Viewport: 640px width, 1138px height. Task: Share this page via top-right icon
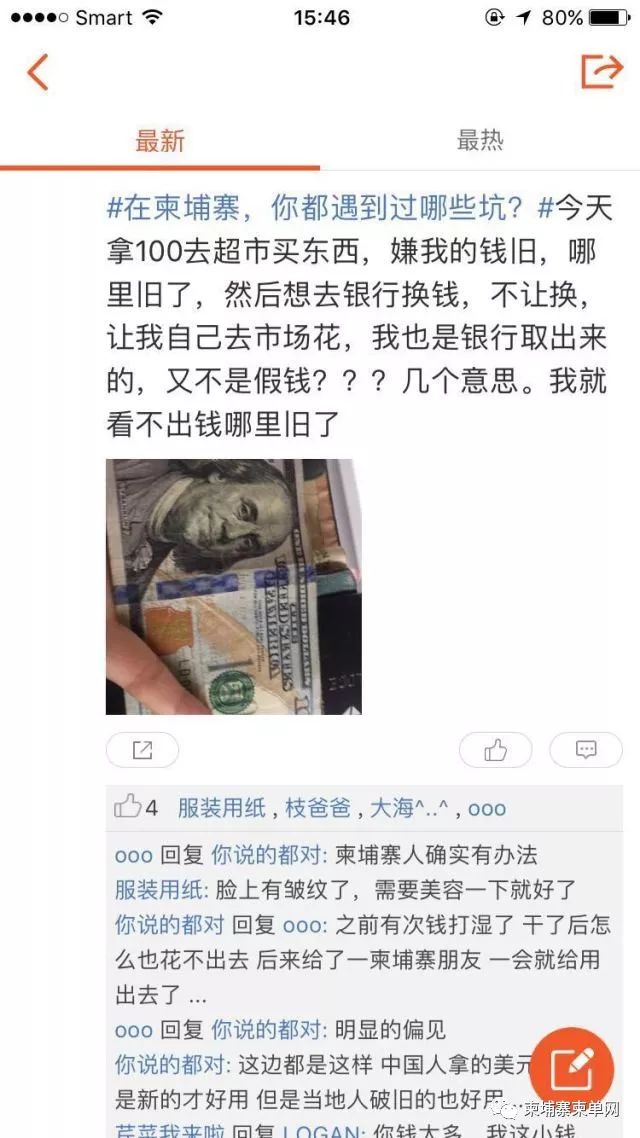pos(602,71)
